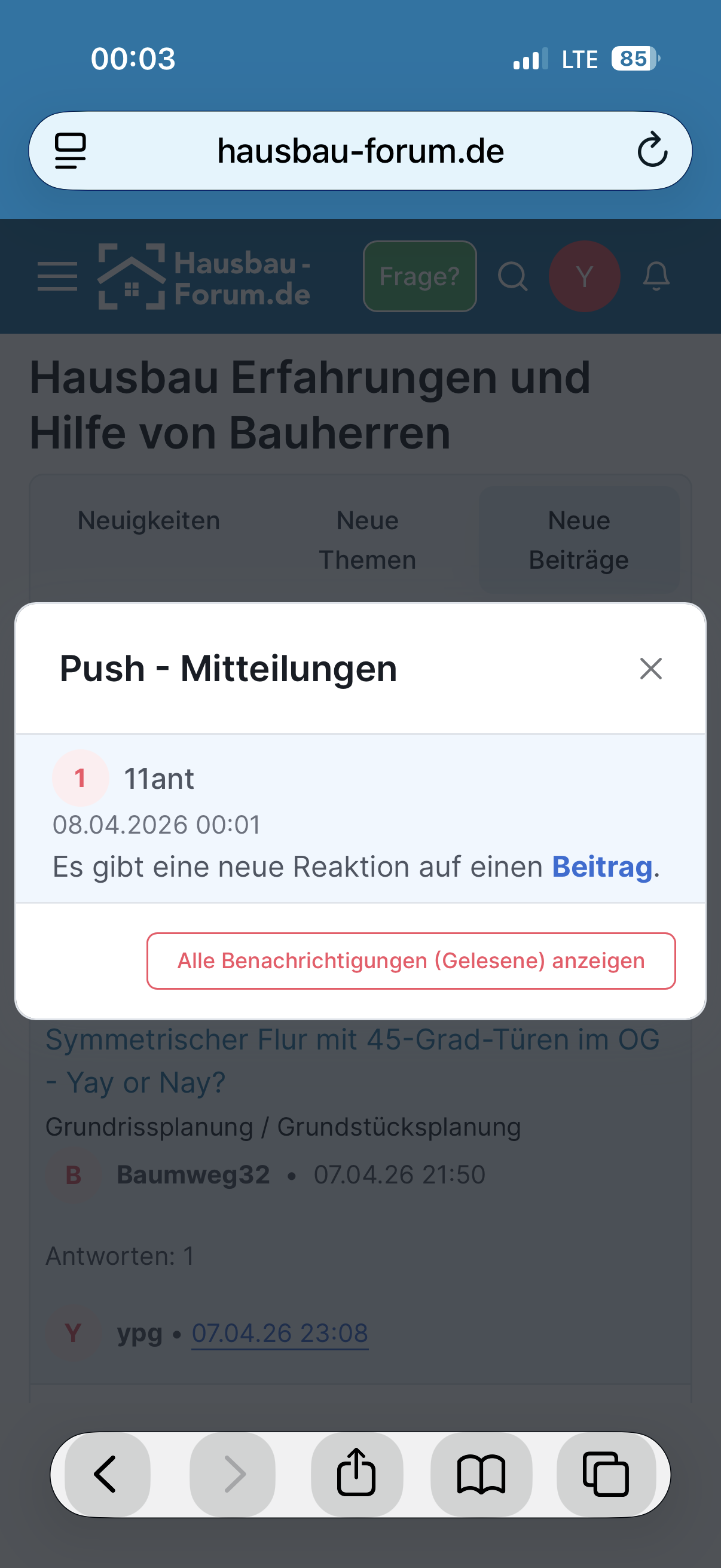Viewport: 721px width, 1568px height.
Task: Go back to the previous page
Action: (x=106, y=1474)
